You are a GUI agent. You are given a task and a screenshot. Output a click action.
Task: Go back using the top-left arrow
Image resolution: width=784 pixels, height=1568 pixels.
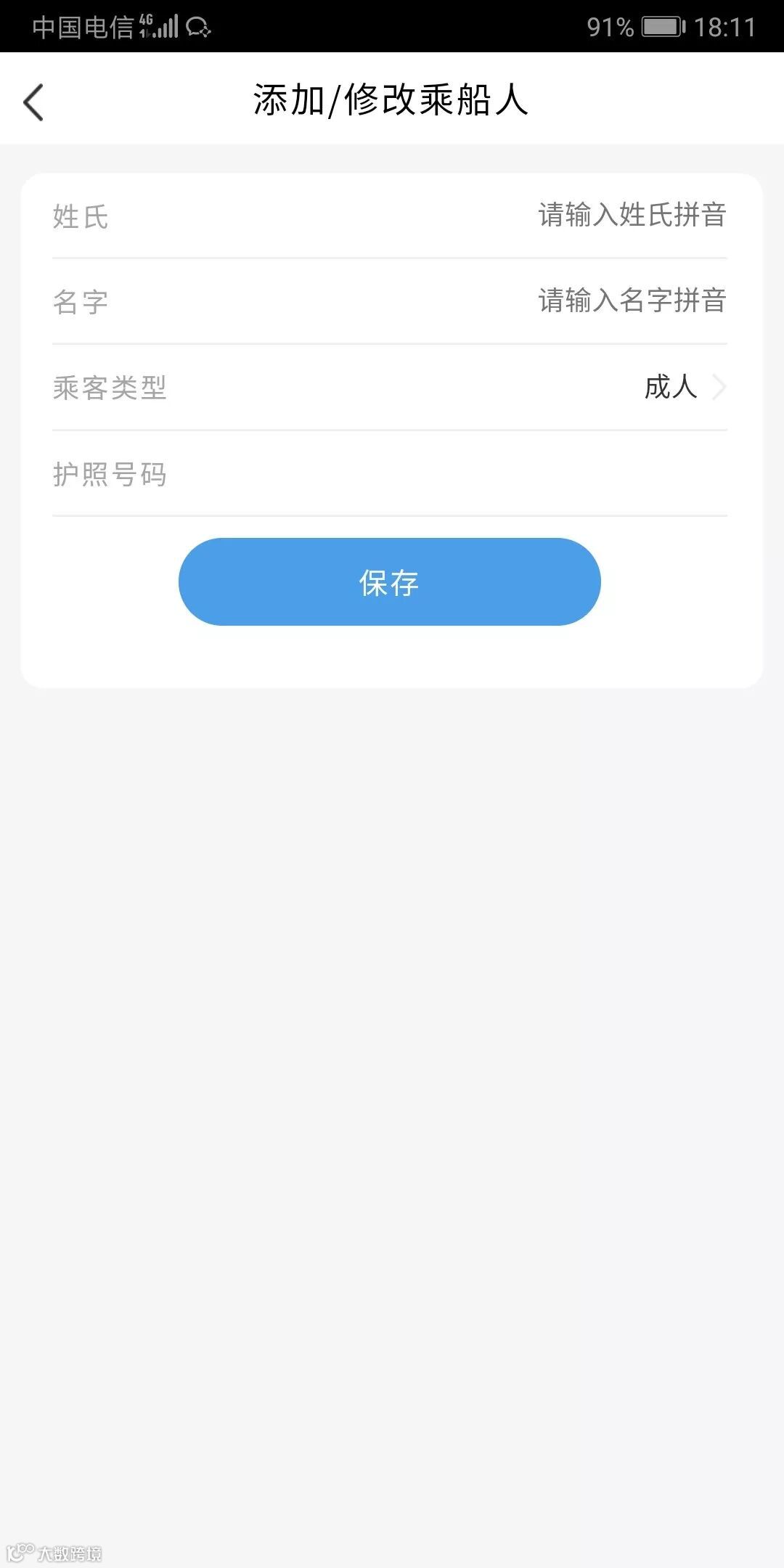coord(33,101)
